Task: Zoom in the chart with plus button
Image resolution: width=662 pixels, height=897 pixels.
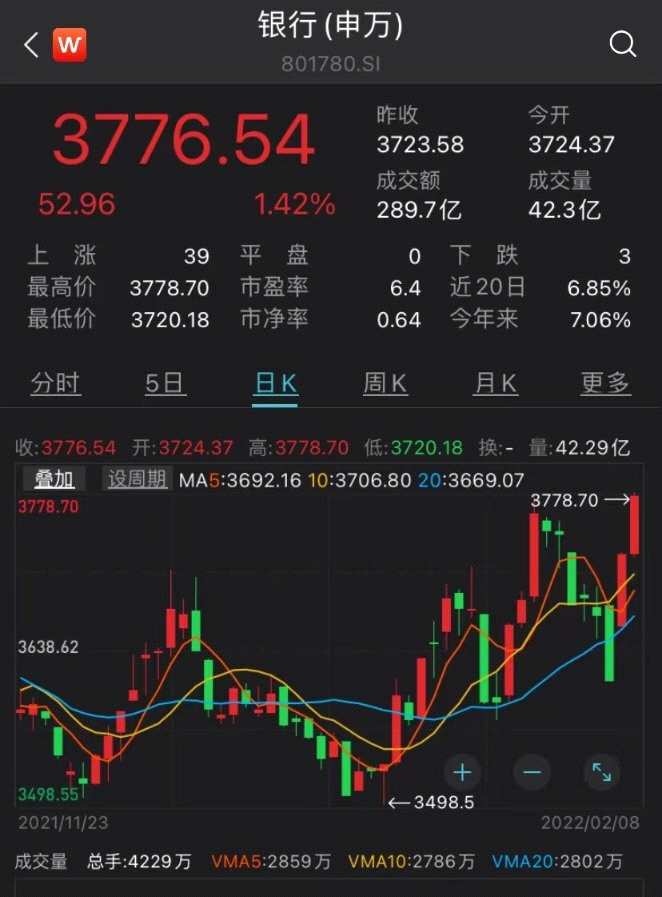Action: point(462,772)
